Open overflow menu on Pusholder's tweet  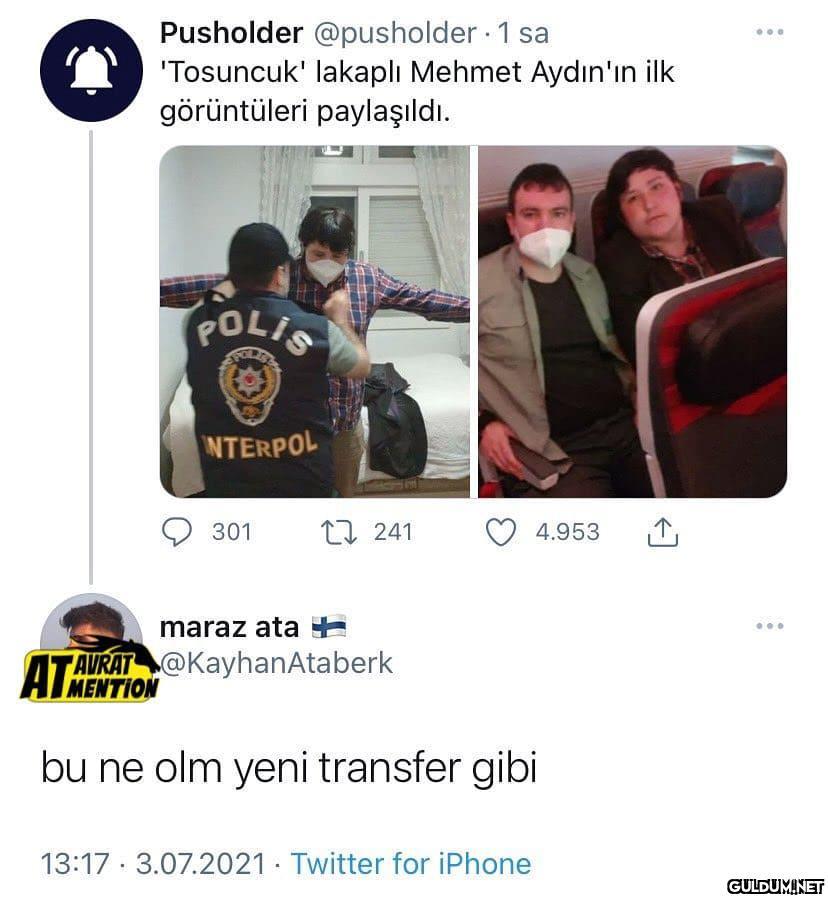[769, 33]
